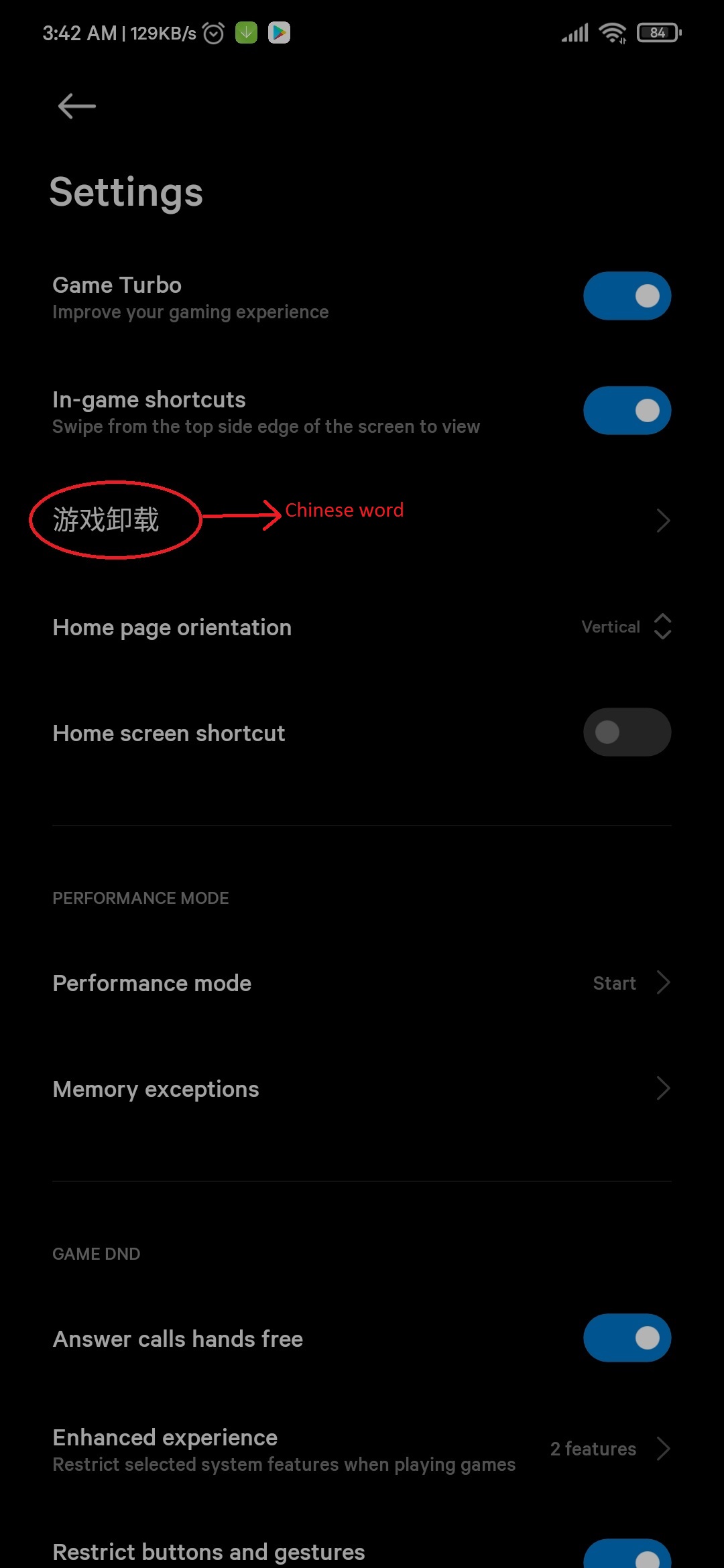The width and height of the screenshot is (724, 1568).
Task: Toggle Answer calls hands free
Action: (x=627, y=1338)
